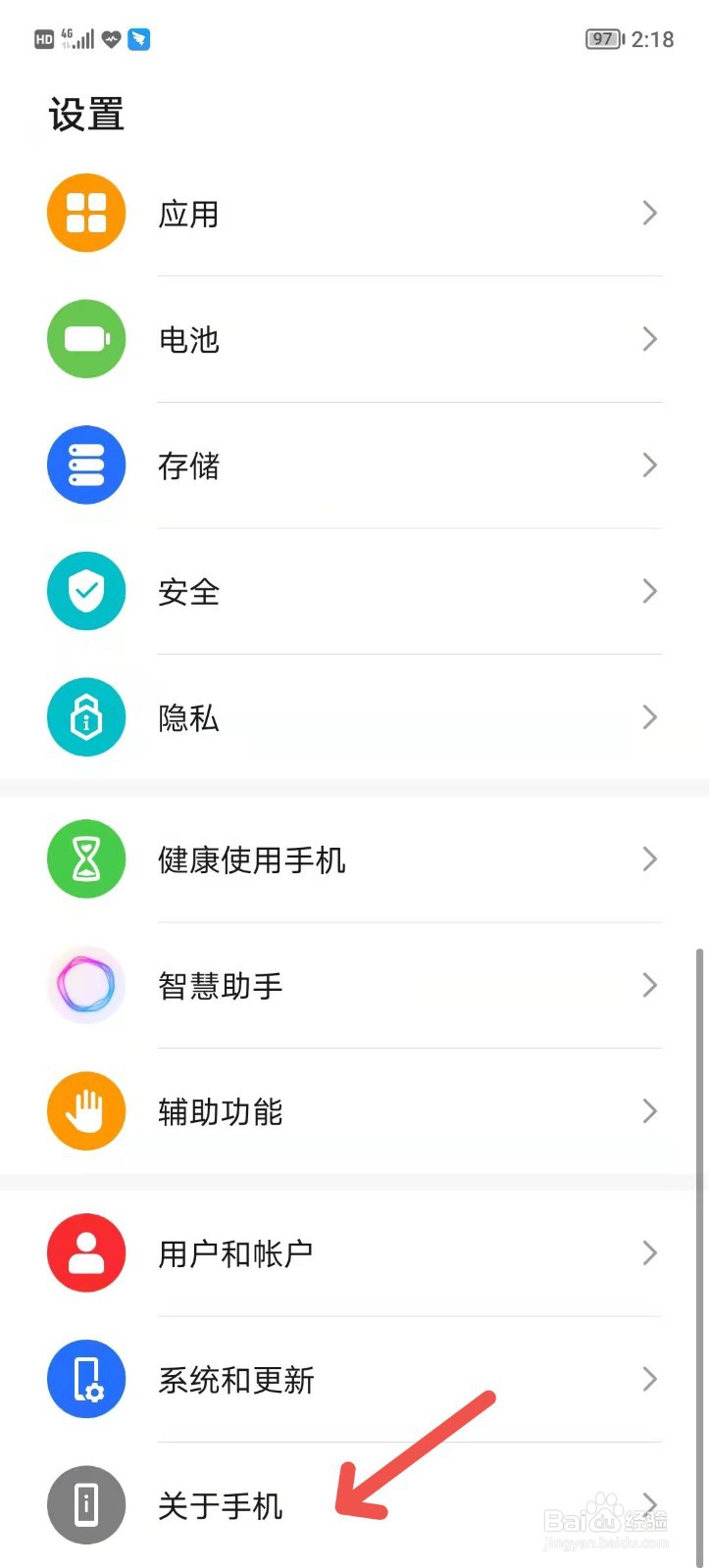
Task: Tap the About Phone gray info icon
Action: click(86, 1505)
